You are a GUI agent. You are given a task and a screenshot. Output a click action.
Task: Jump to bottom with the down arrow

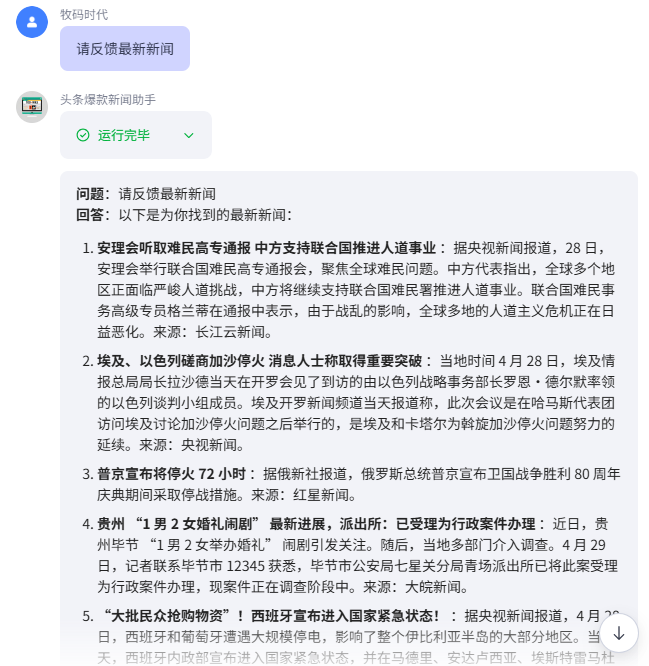pos(619,632)
